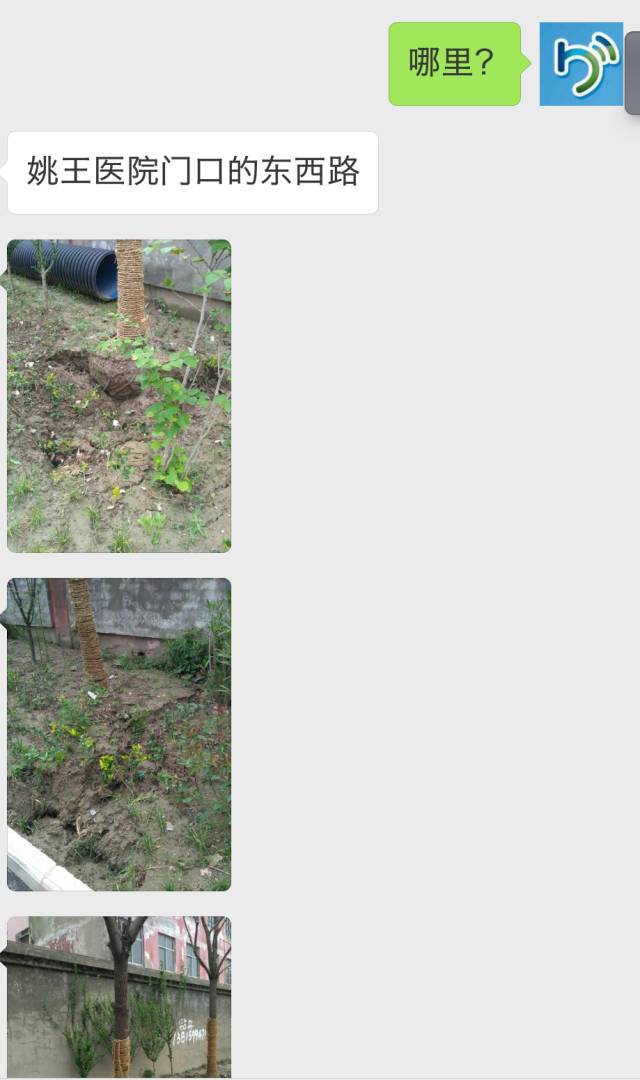Open the photo of trees by the wall

pyautogui.click(x=119, y=996)
